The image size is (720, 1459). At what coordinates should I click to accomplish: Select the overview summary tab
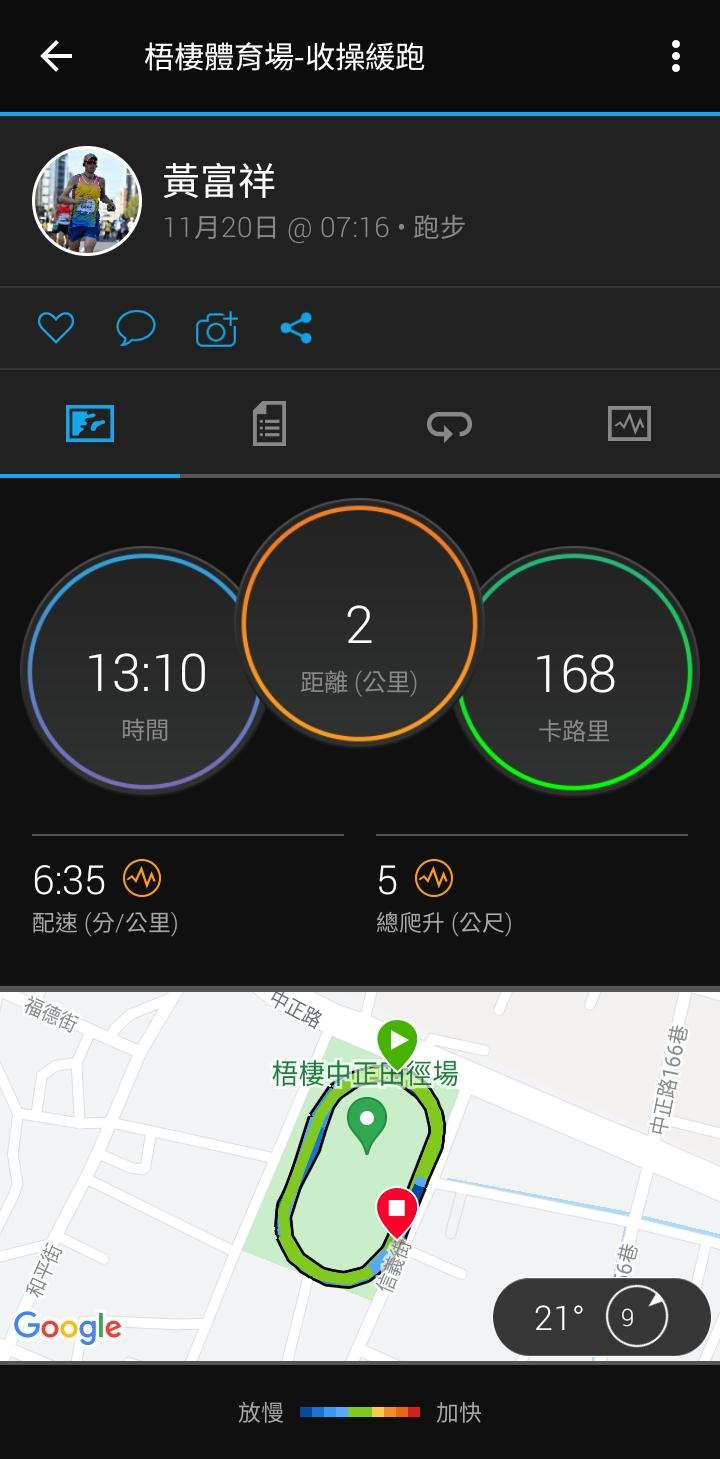(x=90, y=424)
